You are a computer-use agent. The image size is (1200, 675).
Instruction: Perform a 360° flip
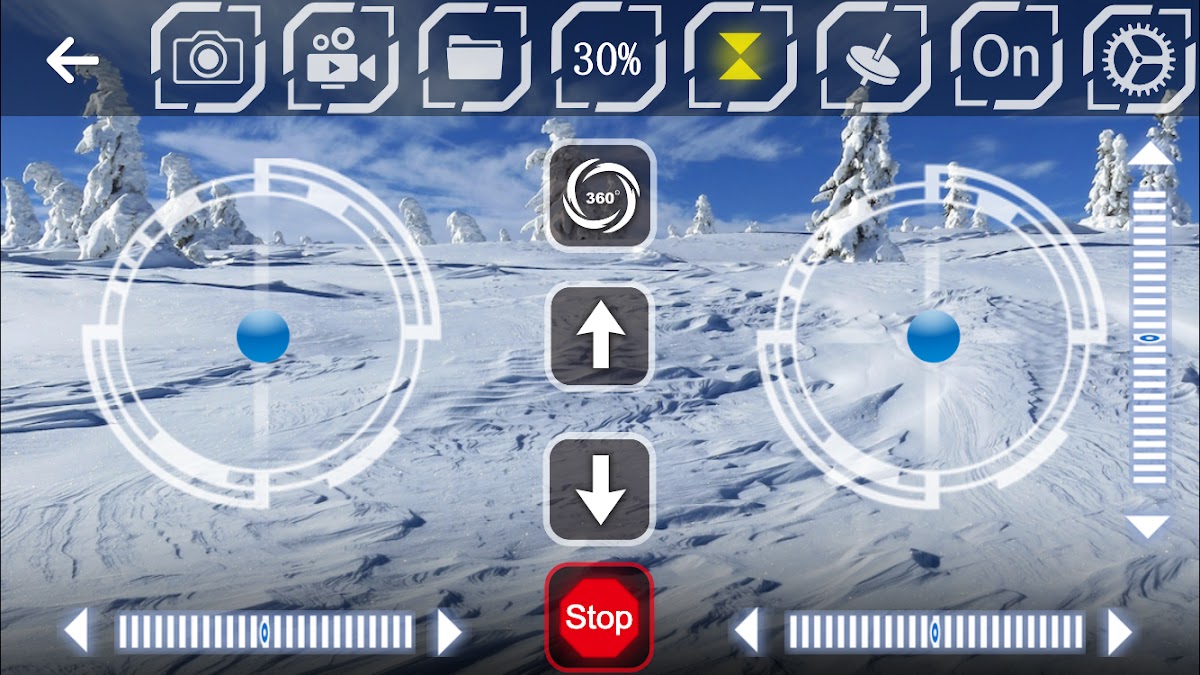(599, 195)
